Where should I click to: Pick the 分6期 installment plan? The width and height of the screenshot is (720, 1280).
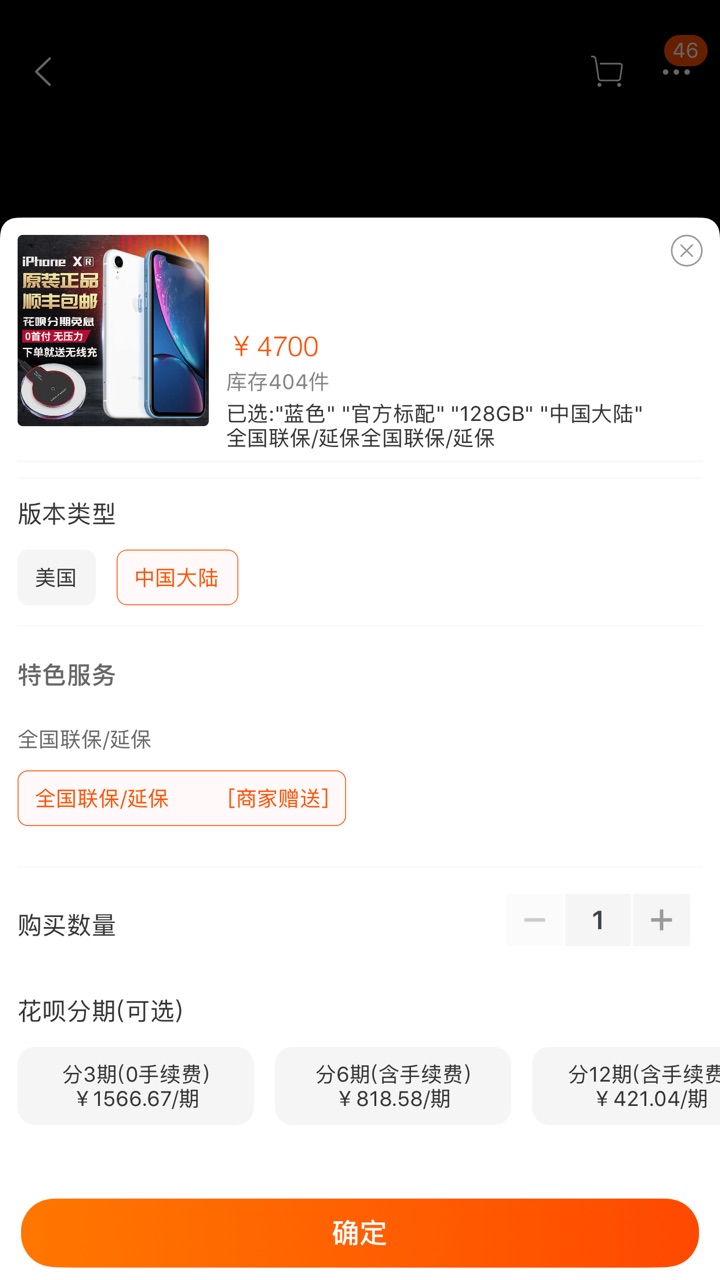coord(393,1086)
